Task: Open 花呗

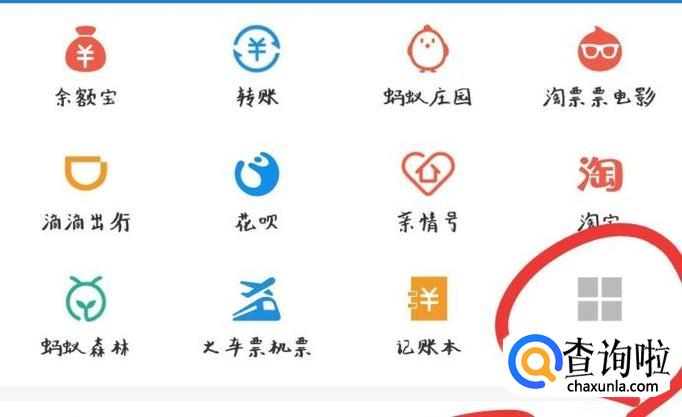Action: (x=257, y=174)
